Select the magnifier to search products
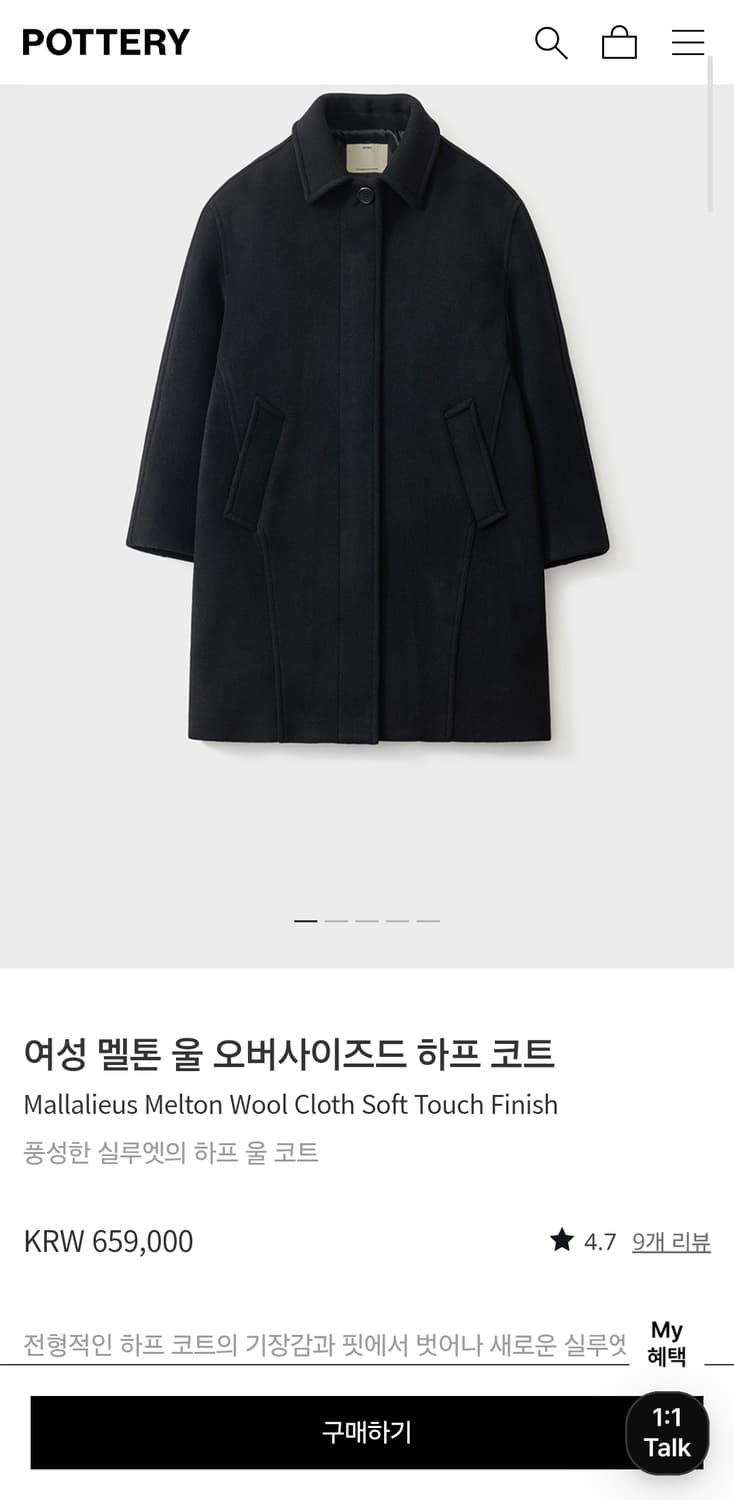 click(551, 42)
